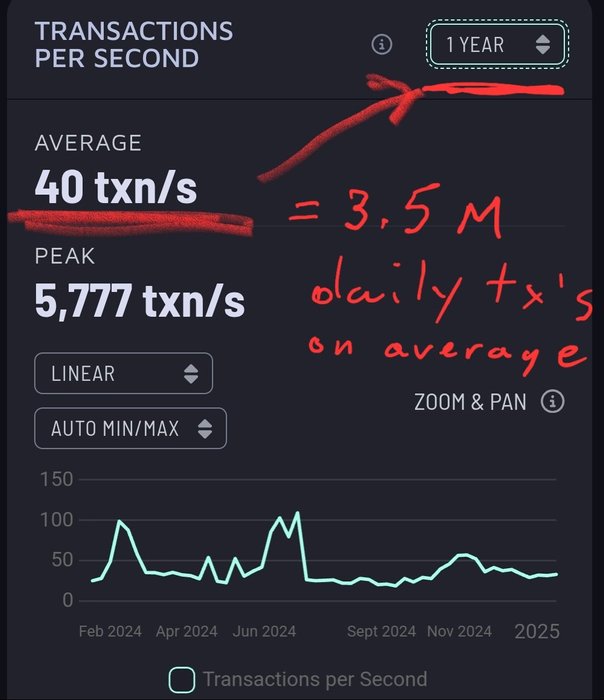Screen dimensions: 604x700
Task: Open the 1 YEAR time range dropdown
Action: pos(497,45)
